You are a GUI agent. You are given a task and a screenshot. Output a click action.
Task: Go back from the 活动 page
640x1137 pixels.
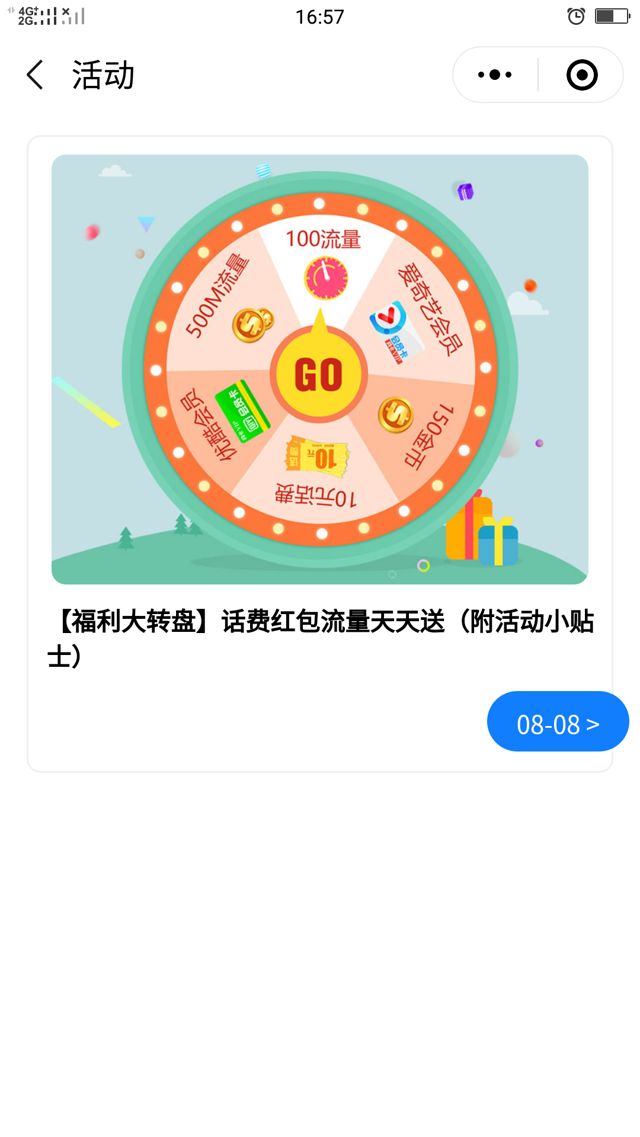36,75
